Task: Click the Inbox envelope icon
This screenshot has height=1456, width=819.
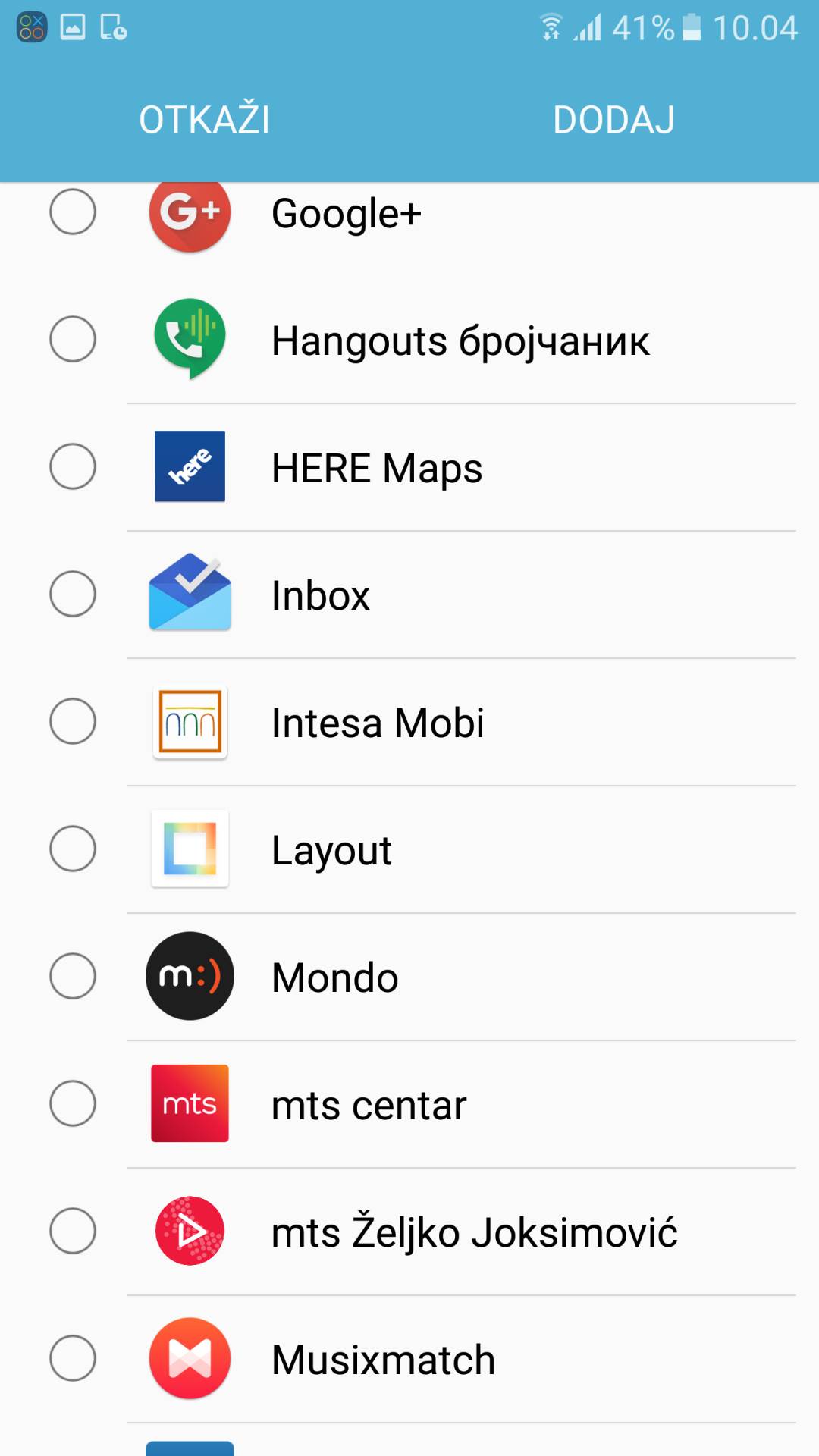Action: 190,595
